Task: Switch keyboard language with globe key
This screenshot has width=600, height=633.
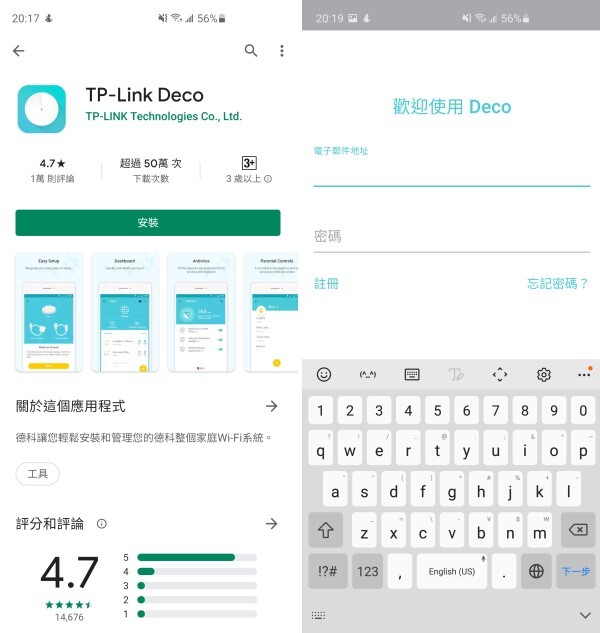Action: [536, 571]
